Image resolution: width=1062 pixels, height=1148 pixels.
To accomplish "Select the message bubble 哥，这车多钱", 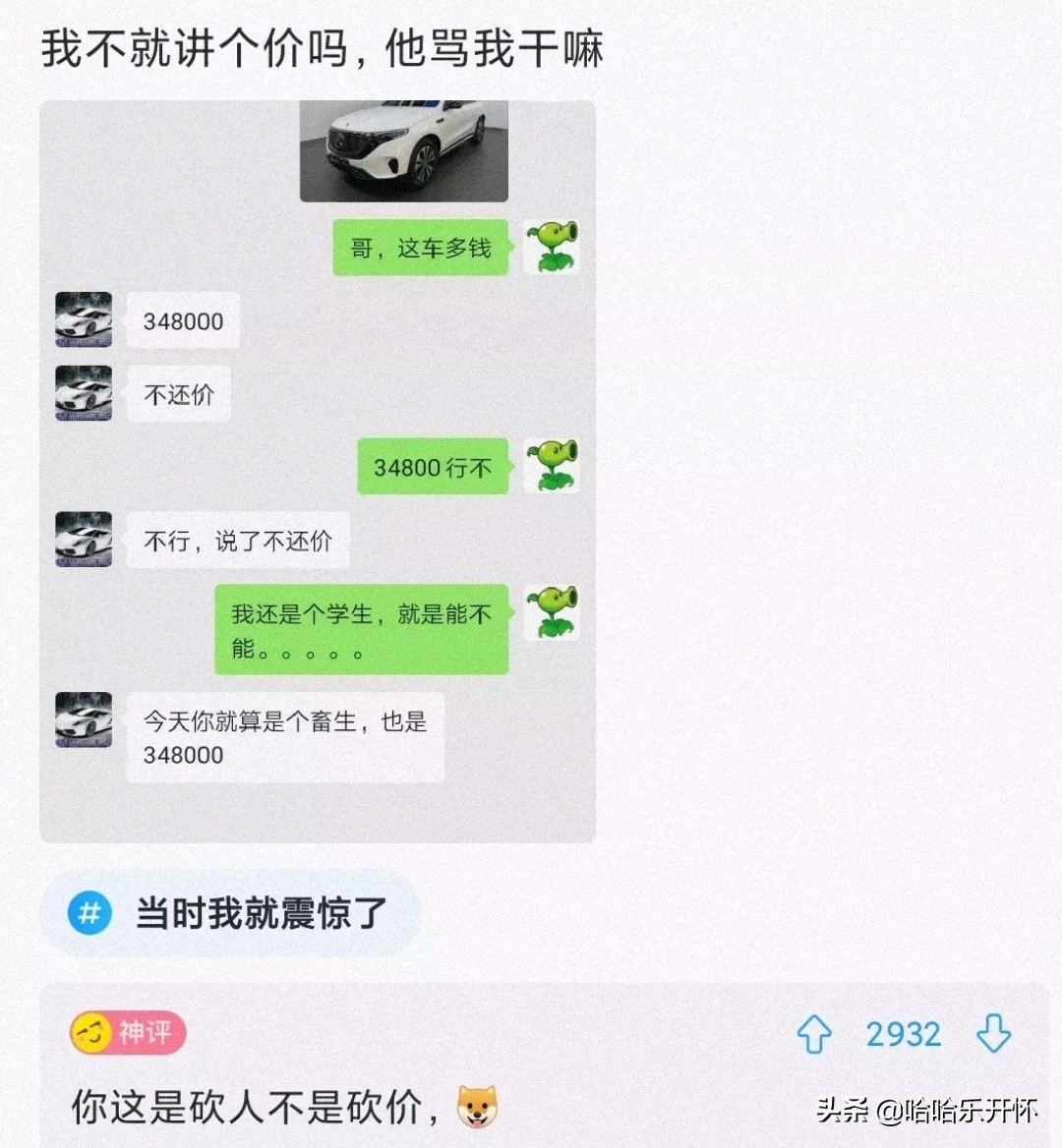I will click(x=421, y=248).
